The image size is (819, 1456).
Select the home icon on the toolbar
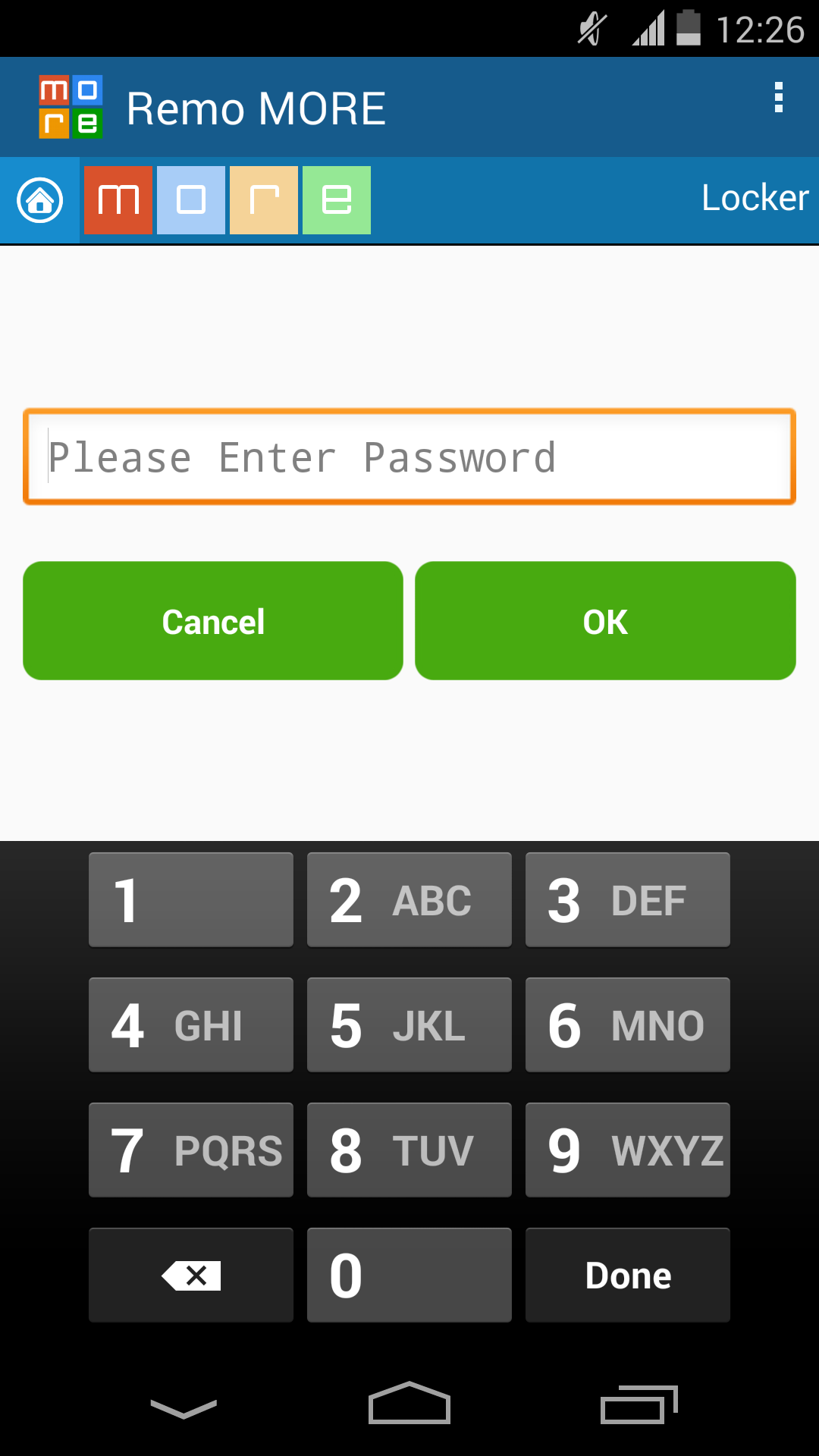(x=39, y=200)
